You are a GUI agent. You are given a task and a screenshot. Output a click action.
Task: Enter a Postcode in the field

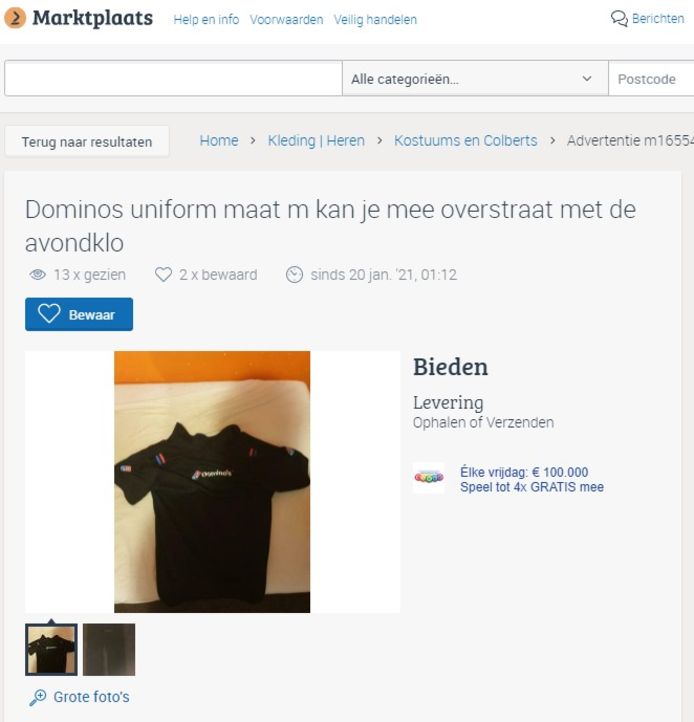[650, 79]
